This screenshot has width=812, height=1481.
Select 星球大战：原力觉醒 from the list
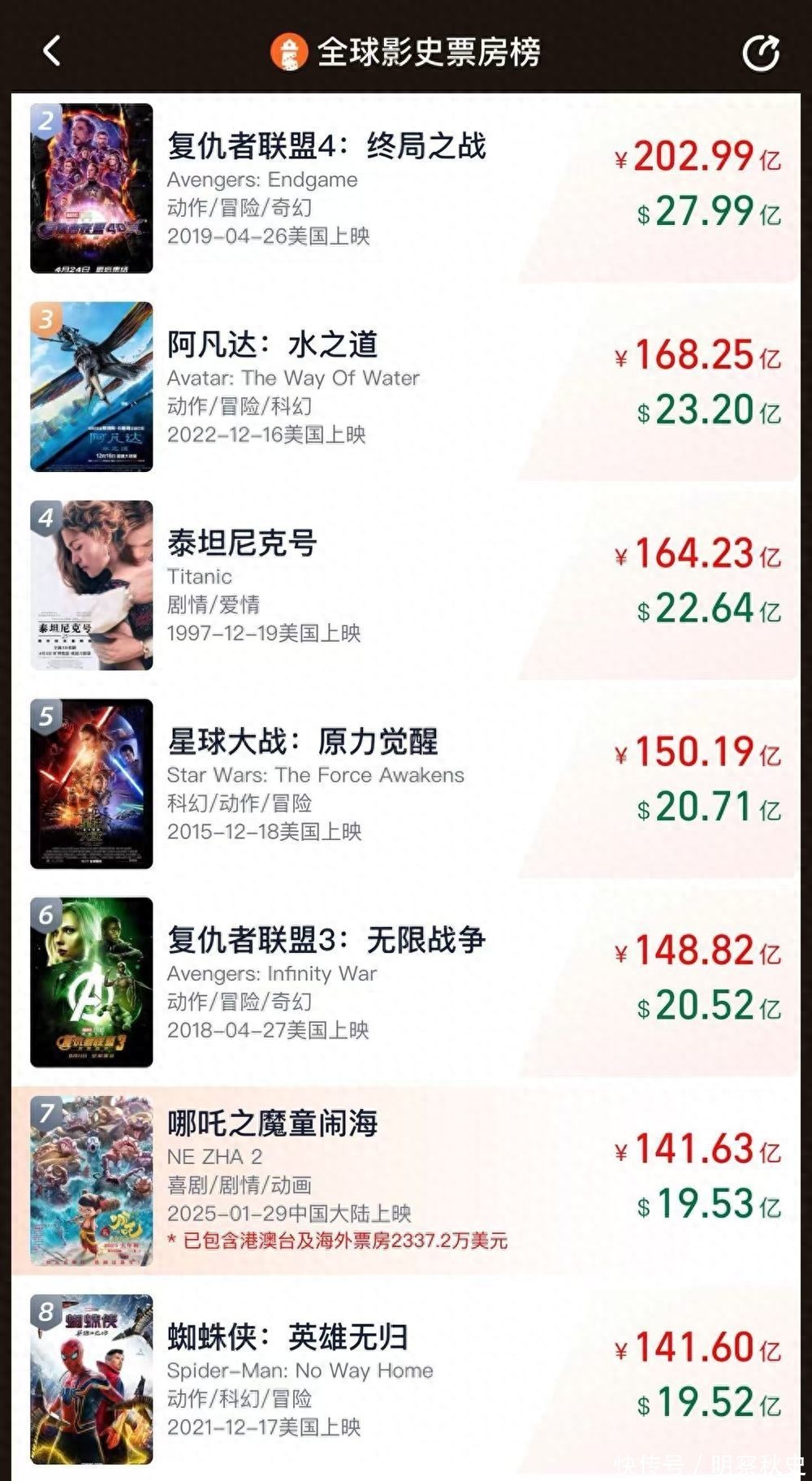point(302,743)
